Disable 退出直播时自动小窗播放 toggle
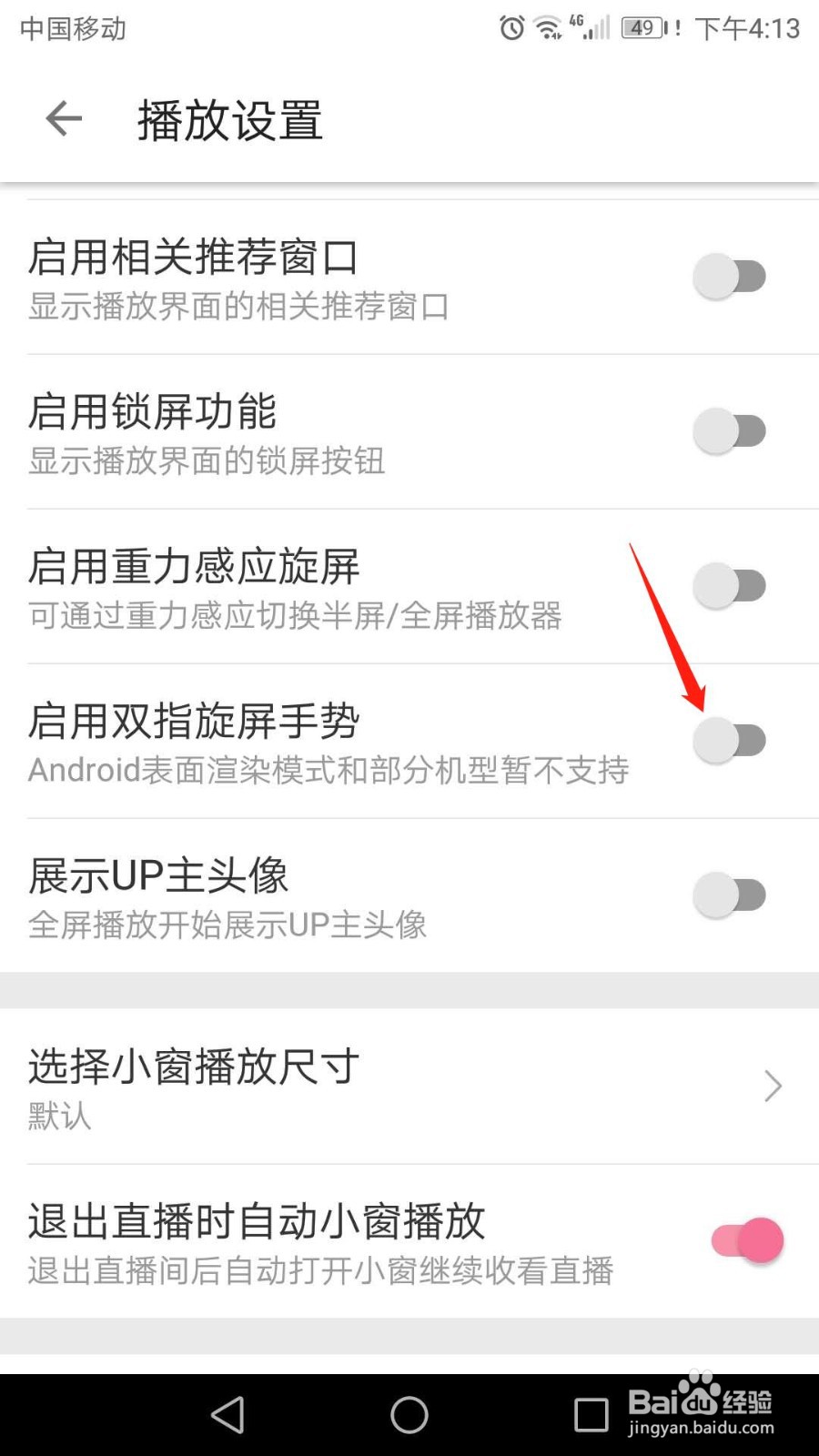819x1456 pixels. (745, 1240)
